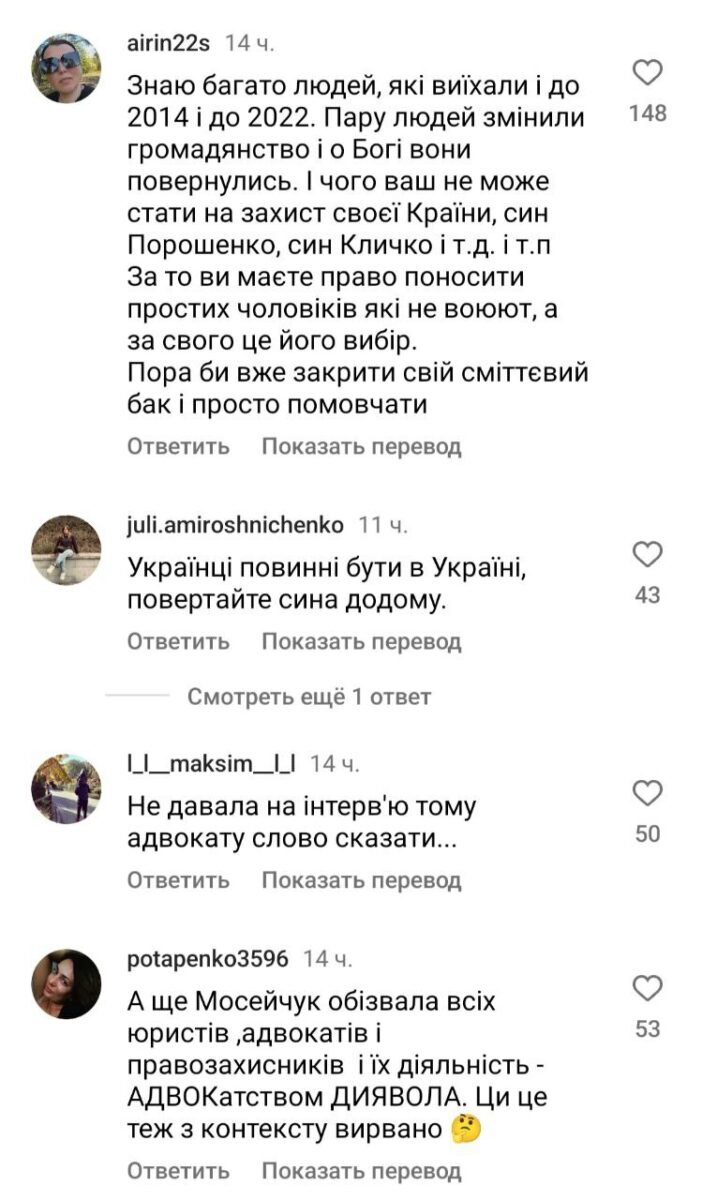
Task: Expand 'Смотреть ещё 1 ответ' replies
Action: pyautogui.click(x=308, y=696)
